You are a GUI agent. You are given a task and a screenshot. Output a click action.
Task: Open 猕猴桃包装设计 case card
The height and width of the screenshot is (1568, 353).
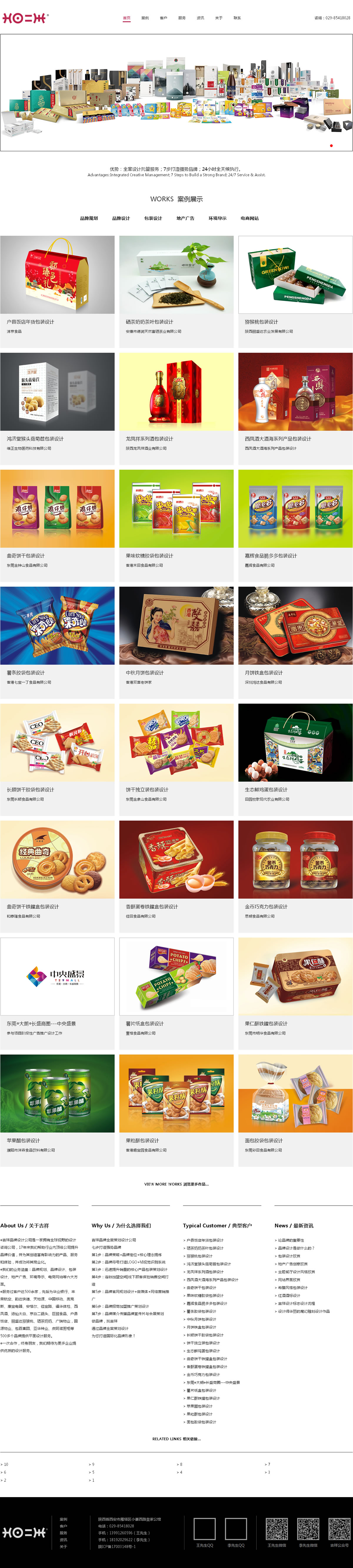(x=295, y=275)
